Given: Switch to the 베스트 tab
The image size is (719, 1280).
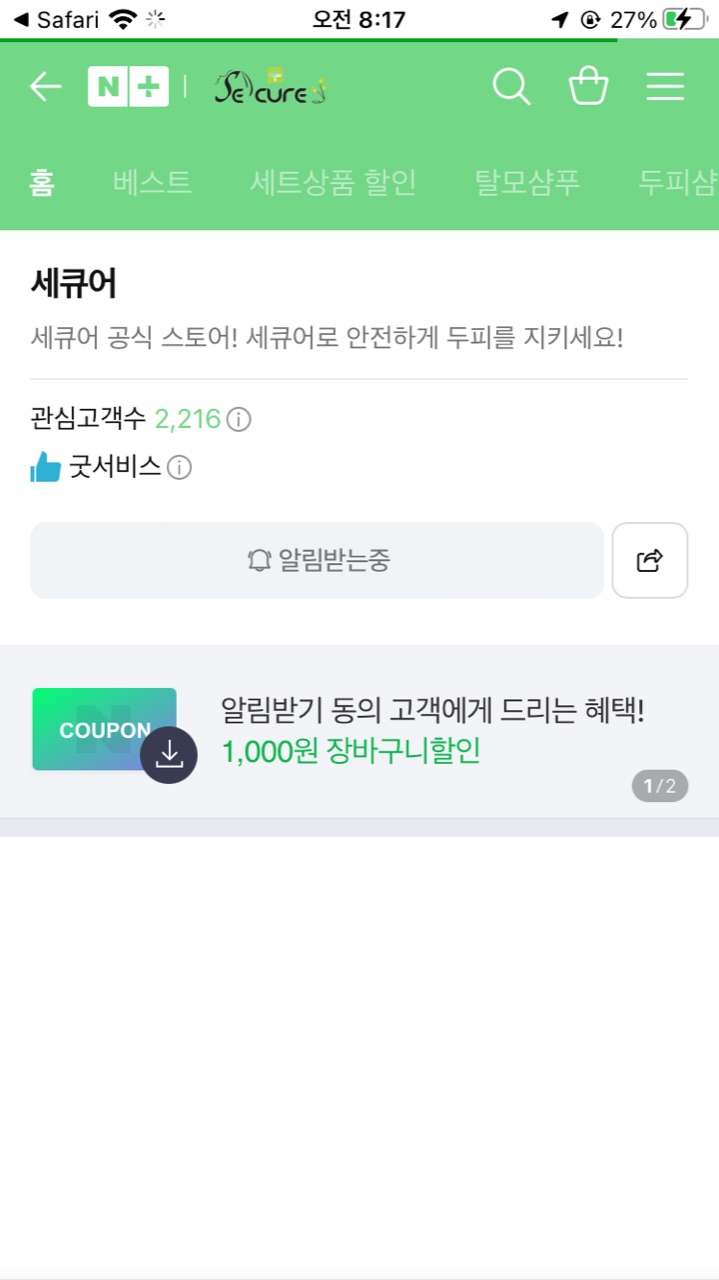Looking at the screenshot, I should (x=152, y=183).
